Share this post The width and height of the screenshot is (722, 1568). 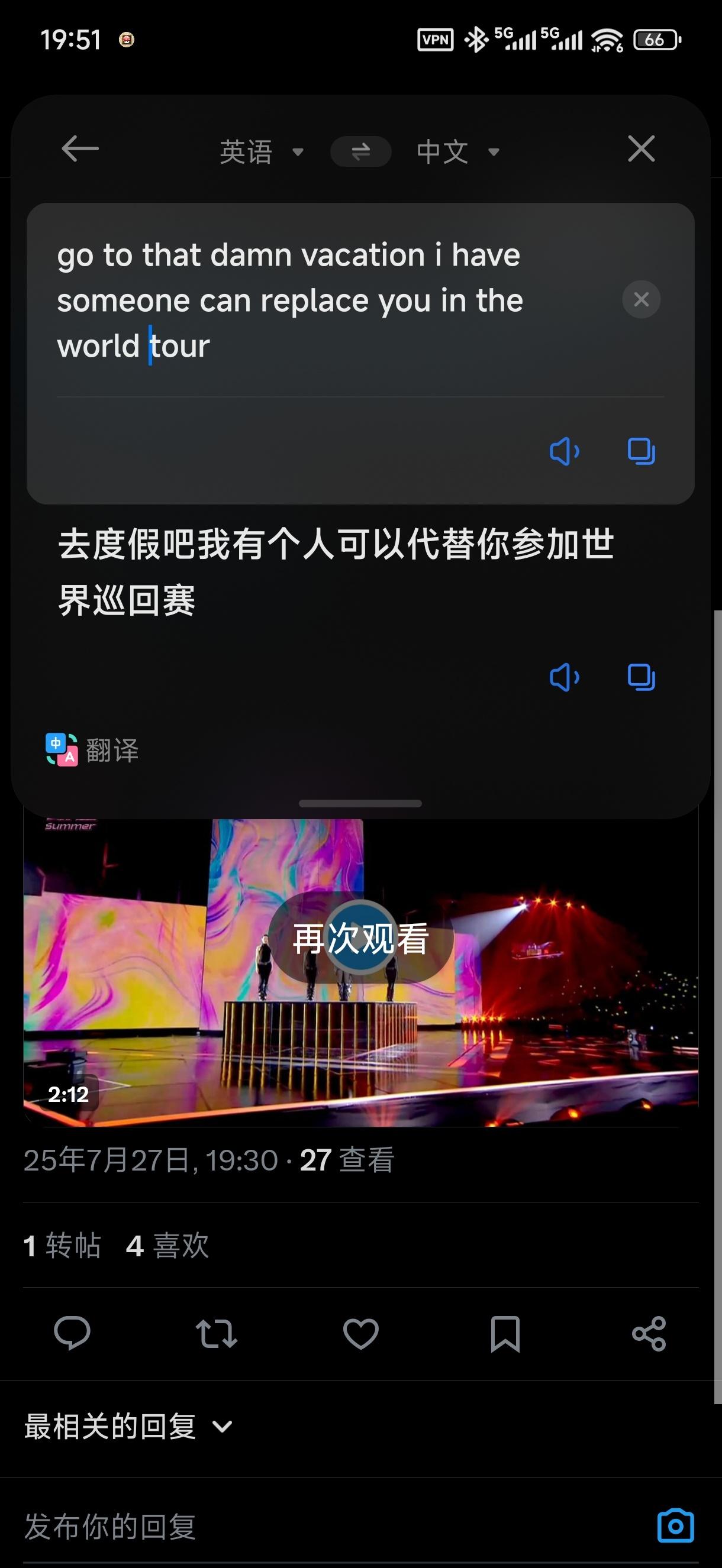649,1334
